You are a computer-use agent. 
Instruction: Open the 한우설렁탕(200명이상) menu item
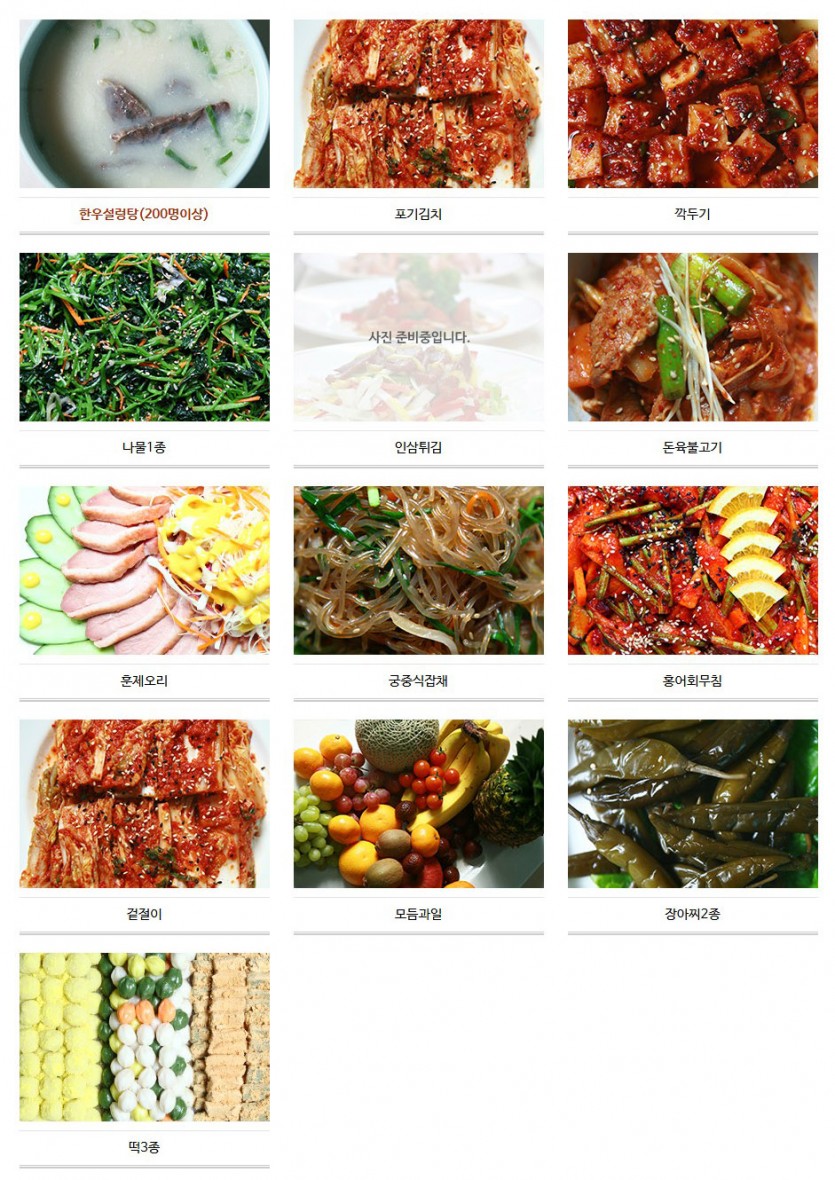click(144, 104)
